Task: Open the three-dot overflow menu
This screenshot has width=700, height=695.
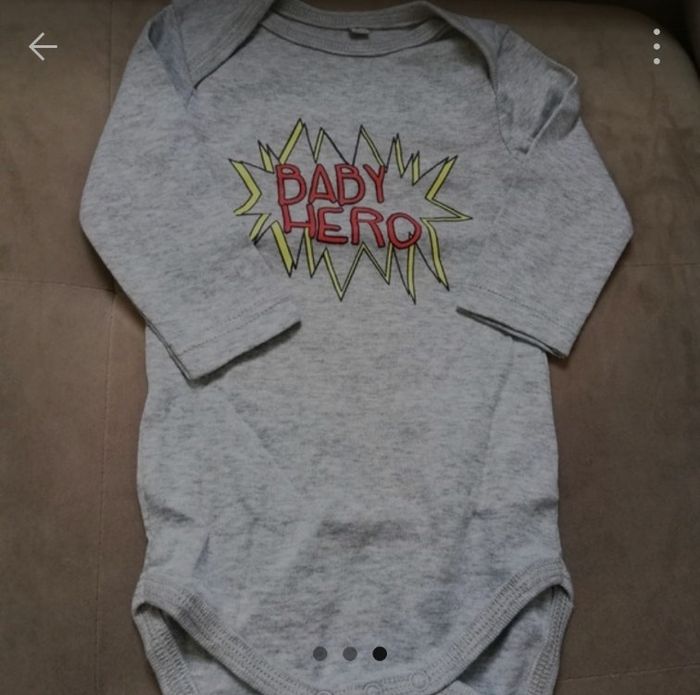Action: pyautogui.click(x=656, y=46)
